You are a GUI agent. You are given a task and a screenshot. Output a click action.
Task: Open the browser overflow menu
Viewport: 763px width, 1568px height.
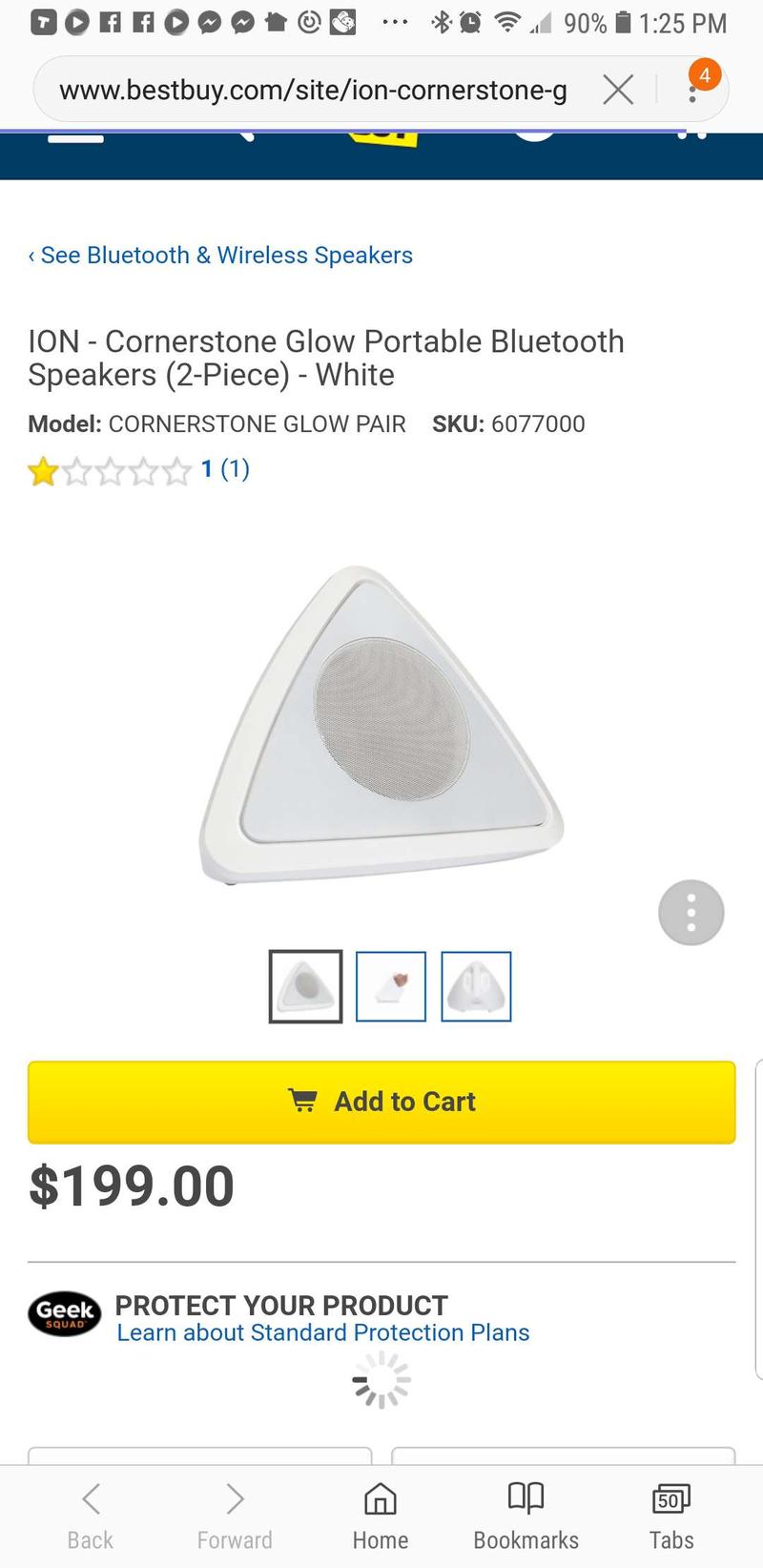[x=693, y=91]
